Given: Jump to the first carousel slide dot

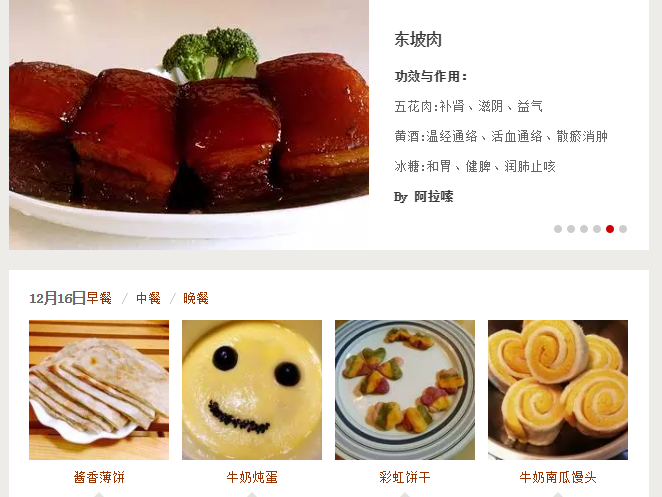Looking at the screenshot, I should click(558, 229).
